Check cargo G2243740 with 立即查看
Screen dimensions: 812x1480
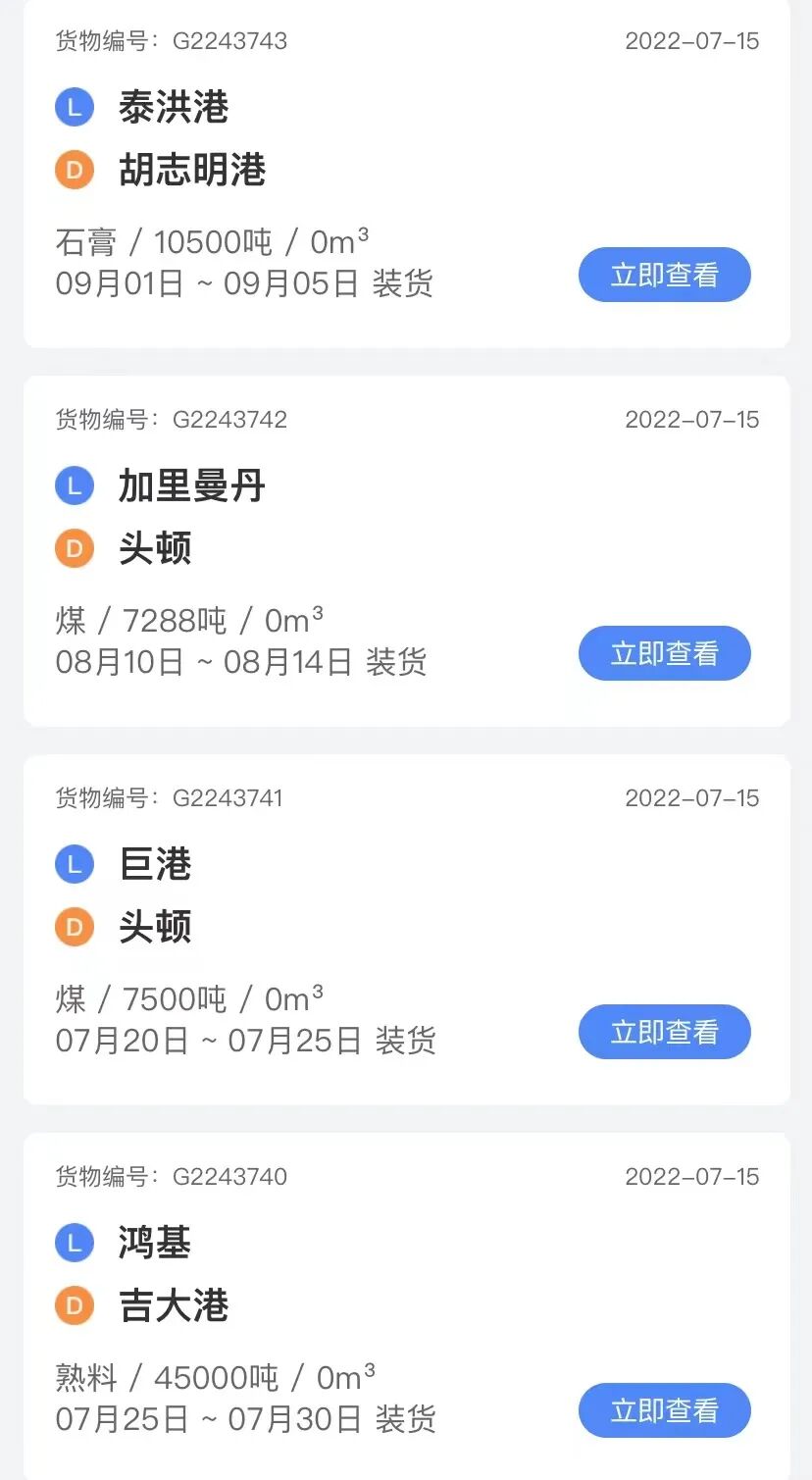tap(664, 1410)
